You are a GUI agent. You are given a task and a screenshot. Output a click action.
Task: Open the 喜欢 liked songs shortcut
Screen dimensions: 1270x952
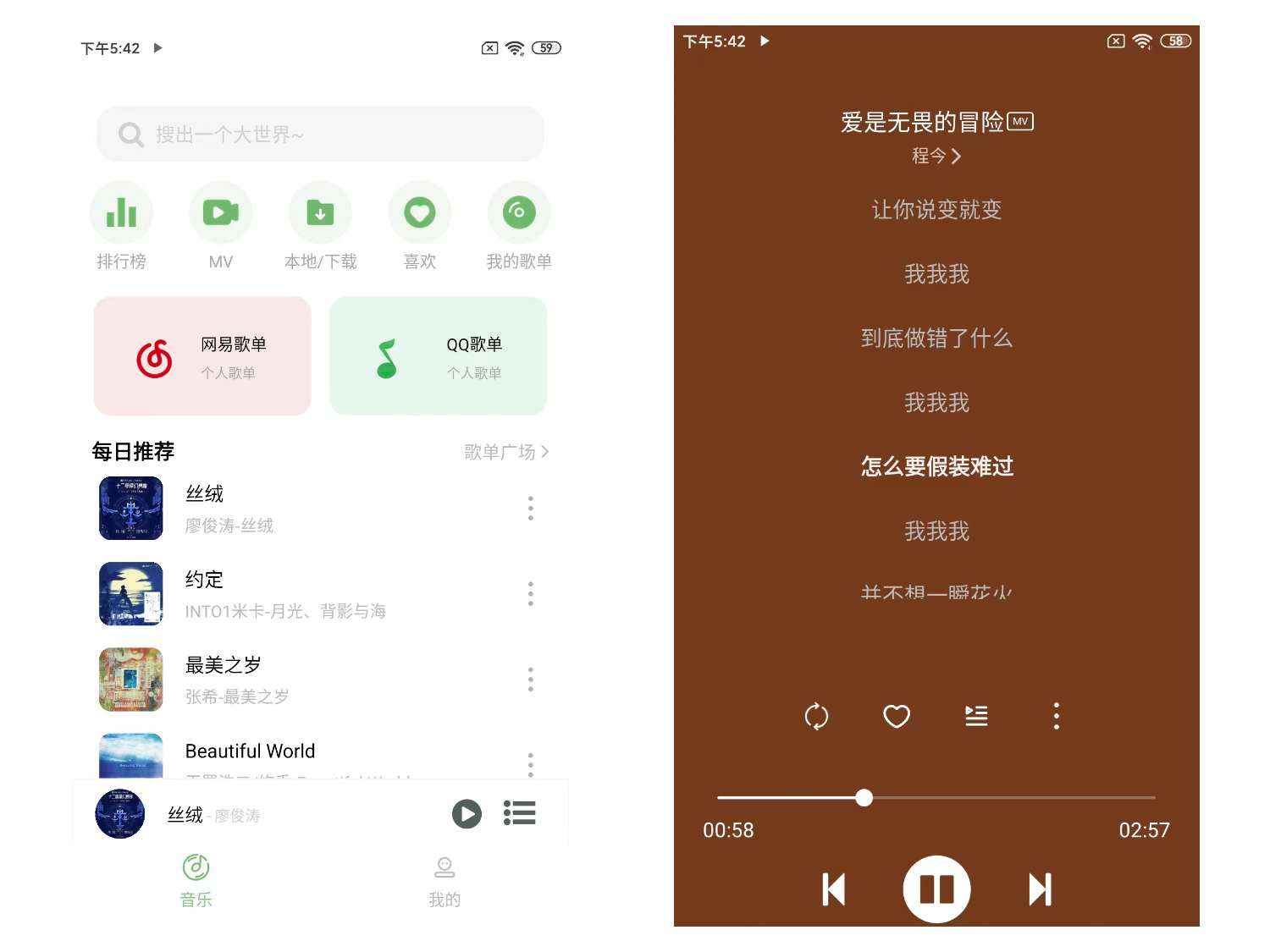pos(419,212)
